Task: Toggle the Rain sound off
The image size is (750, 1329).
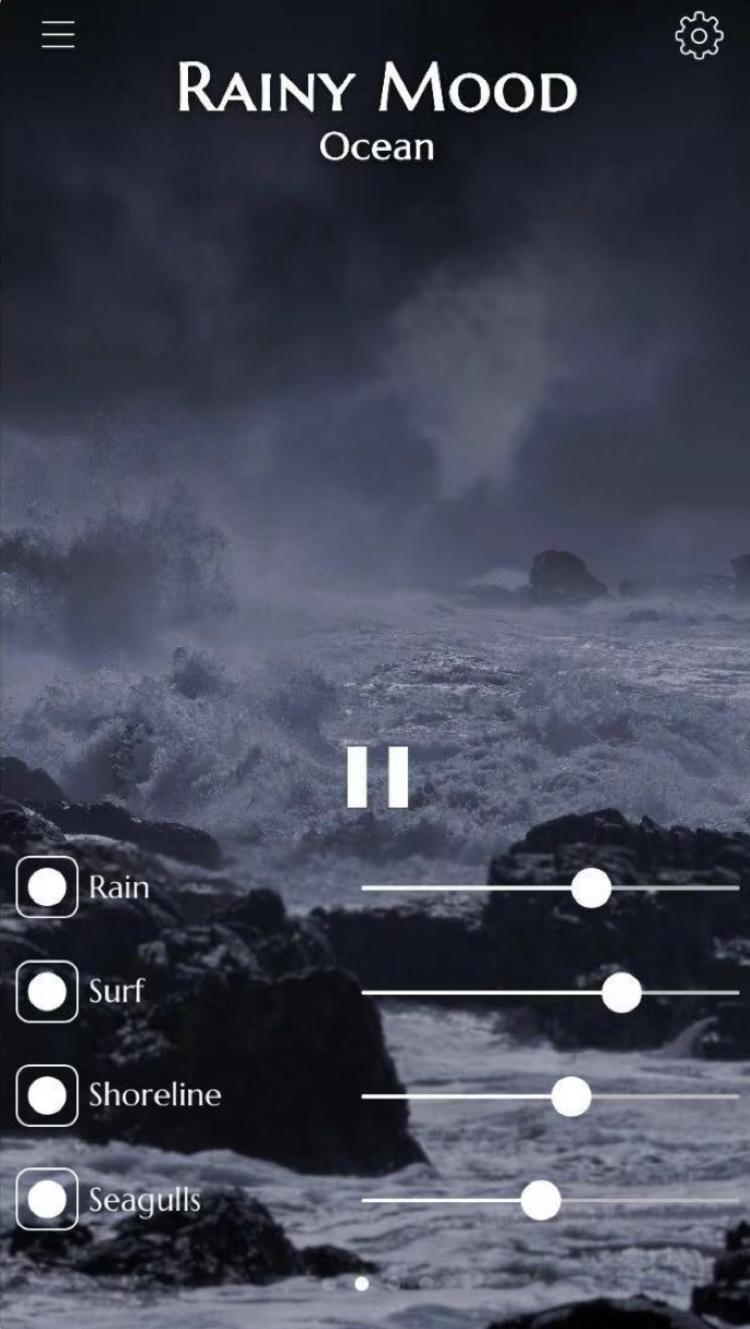Action: tap(47, 887)
